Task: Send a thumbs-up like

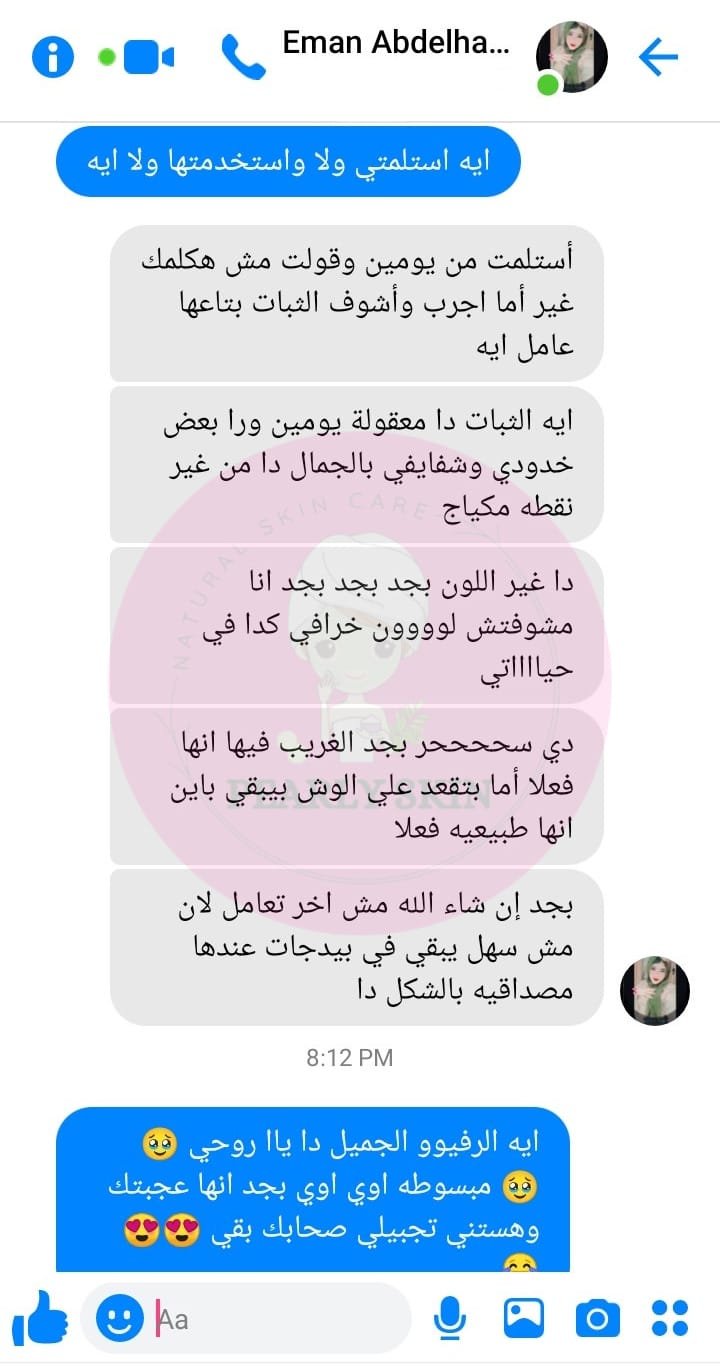Action: [38, 1319]
